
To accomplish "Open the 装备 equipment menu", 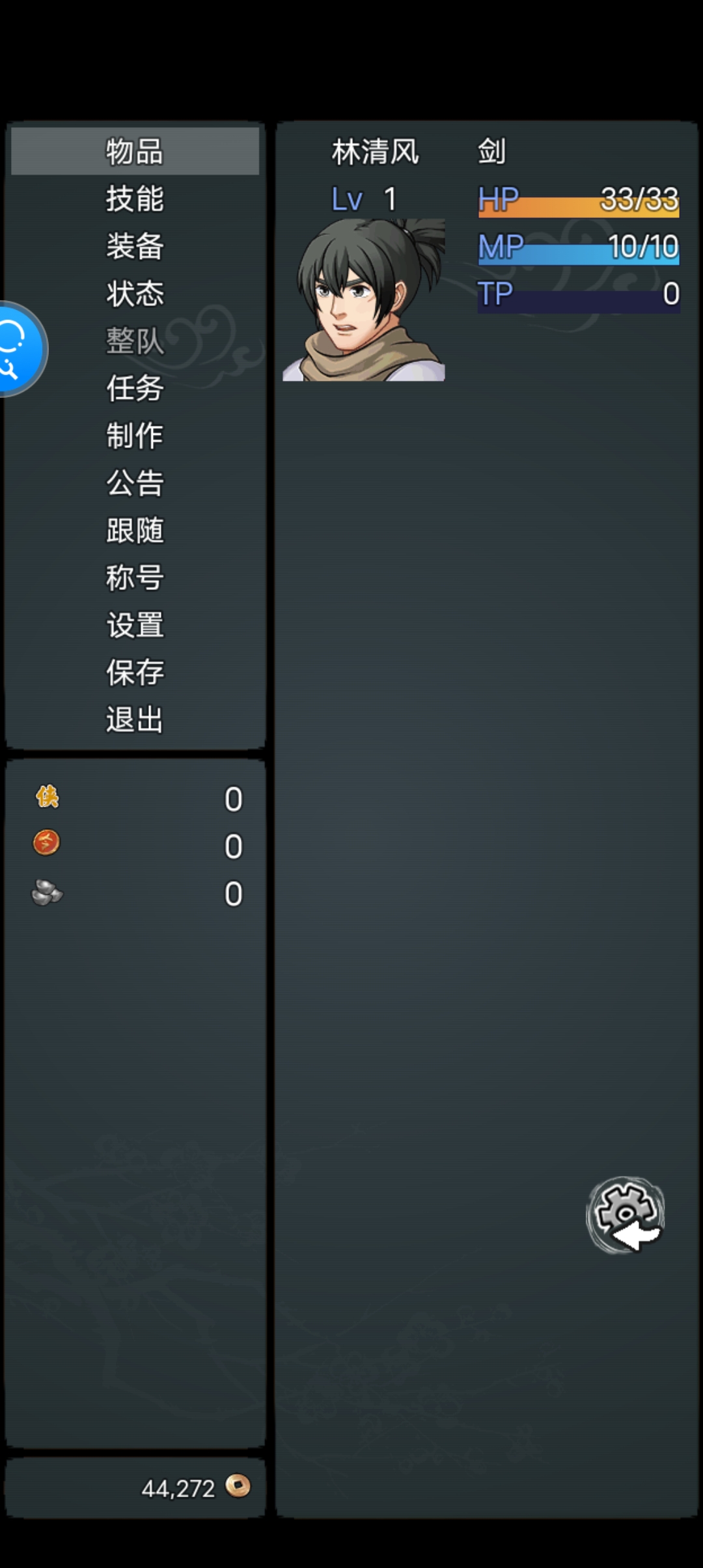I will 135,246.
